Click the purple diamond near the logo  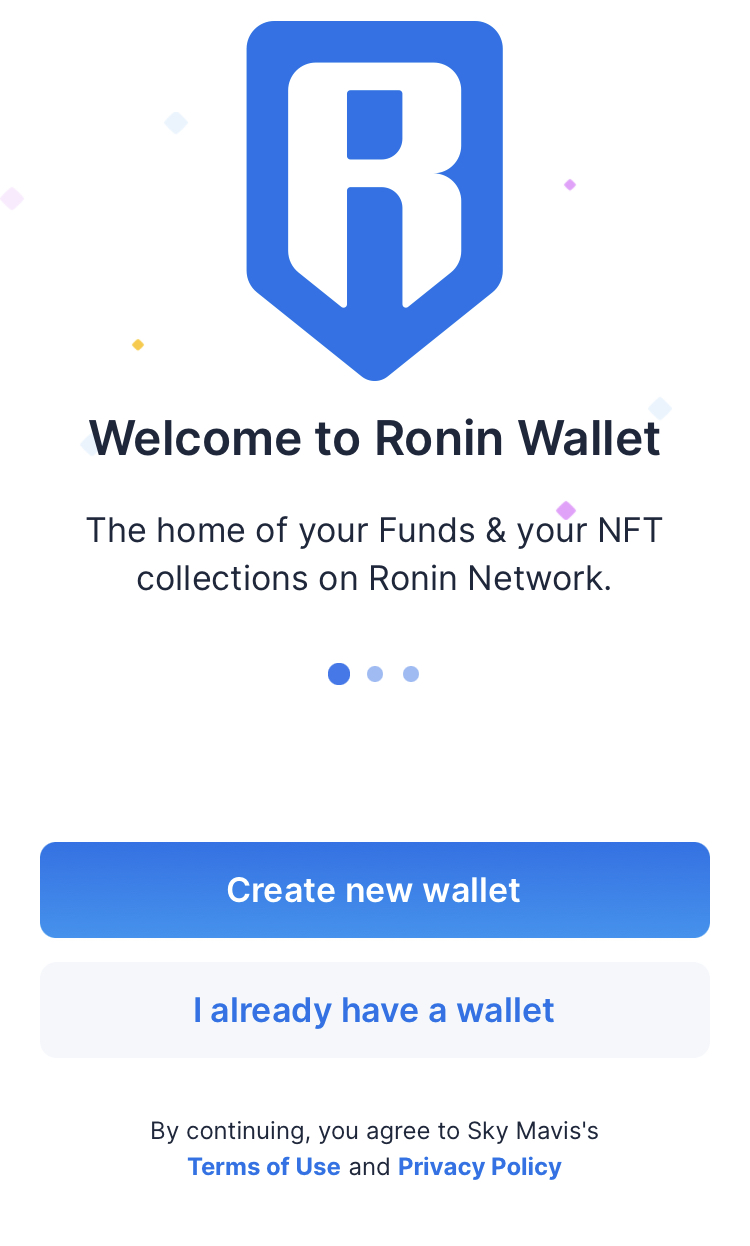pos(568,184)
